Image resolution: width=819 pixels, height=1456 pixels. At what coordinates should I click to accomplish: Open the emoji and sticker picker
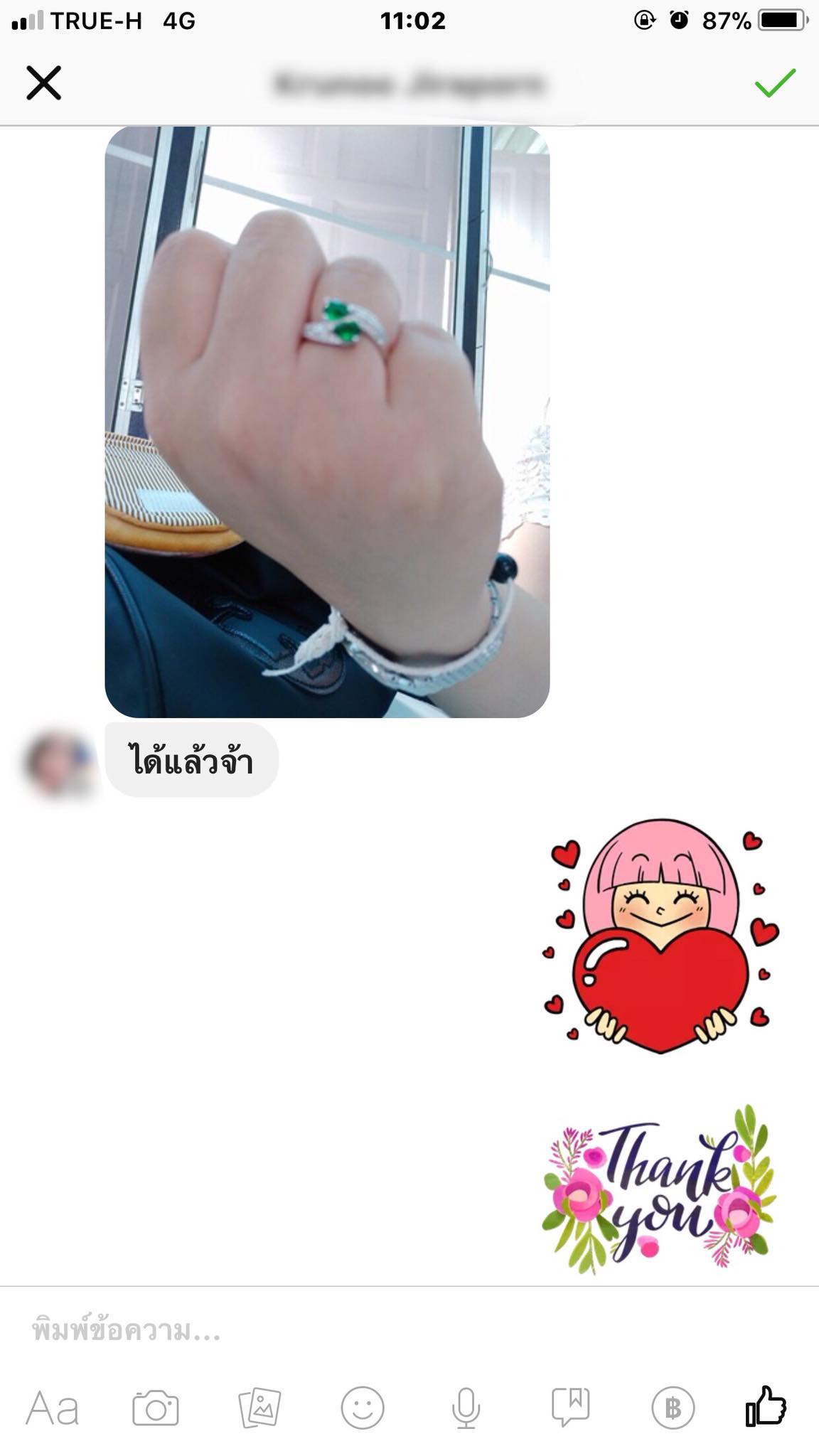click(363, 1408)
